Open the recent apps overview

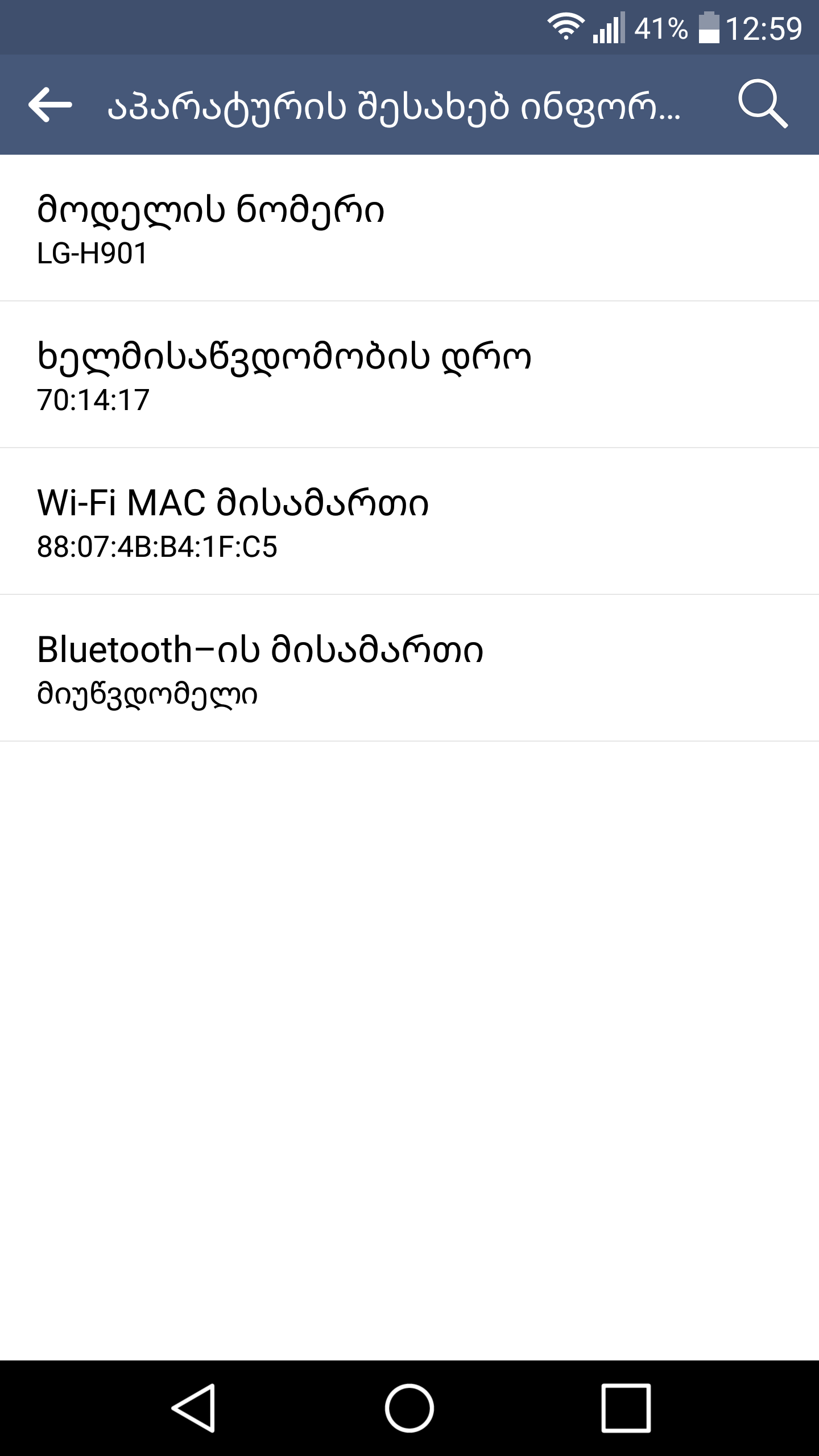pos(626,1408)
